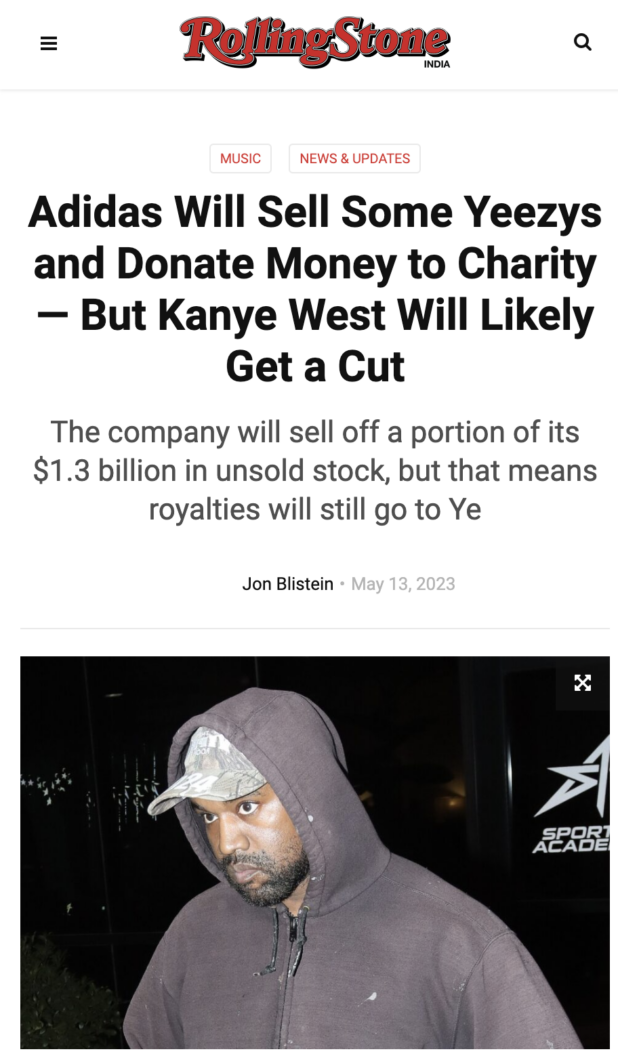Expand the article image to fullscreen

click(x=582, y=683)
